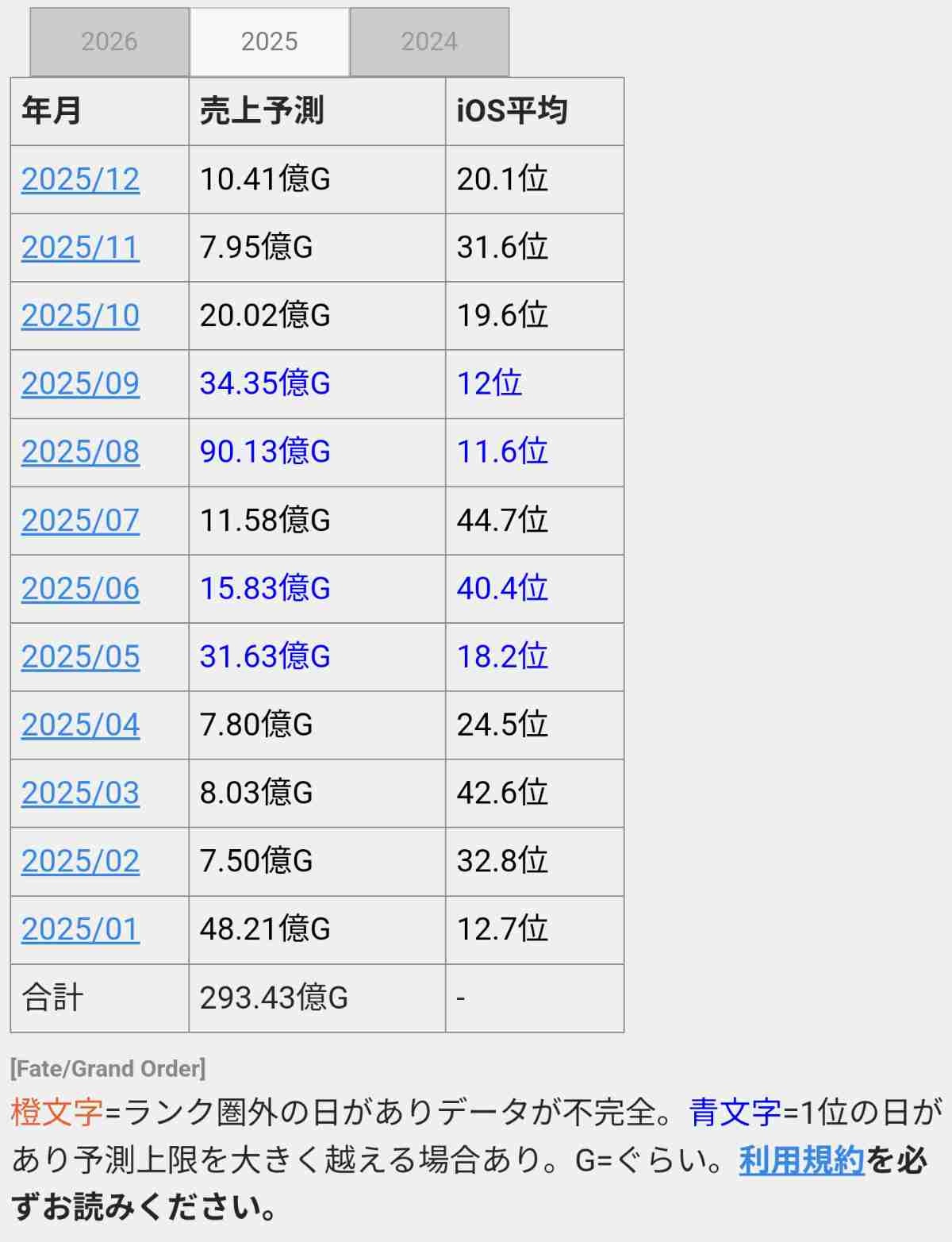The width and height of the screenshot is (952, 1242).
Task: Open the 2025/09 link
Action: (x=80, y=384)
